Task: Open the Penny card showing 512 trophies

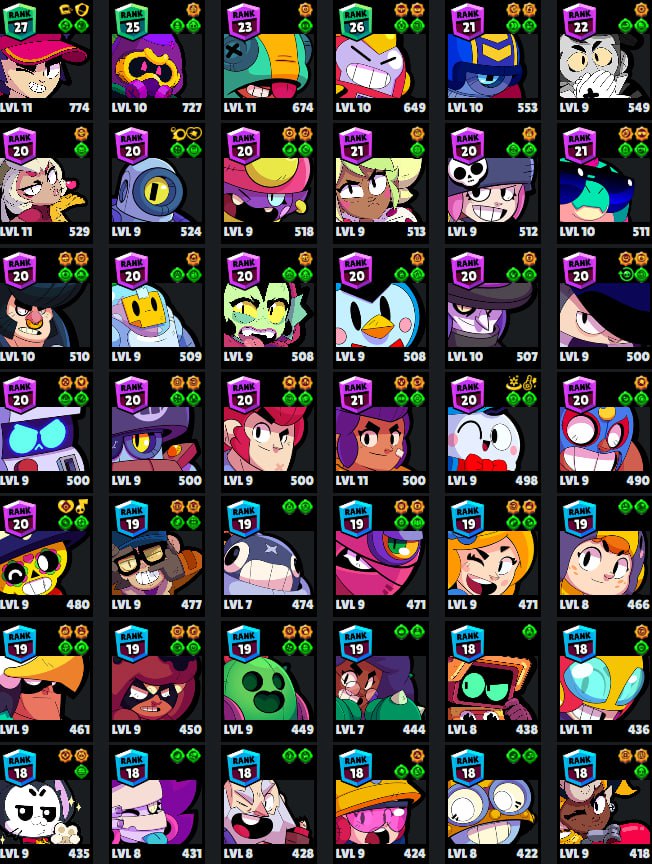Action: coord(493,183)
